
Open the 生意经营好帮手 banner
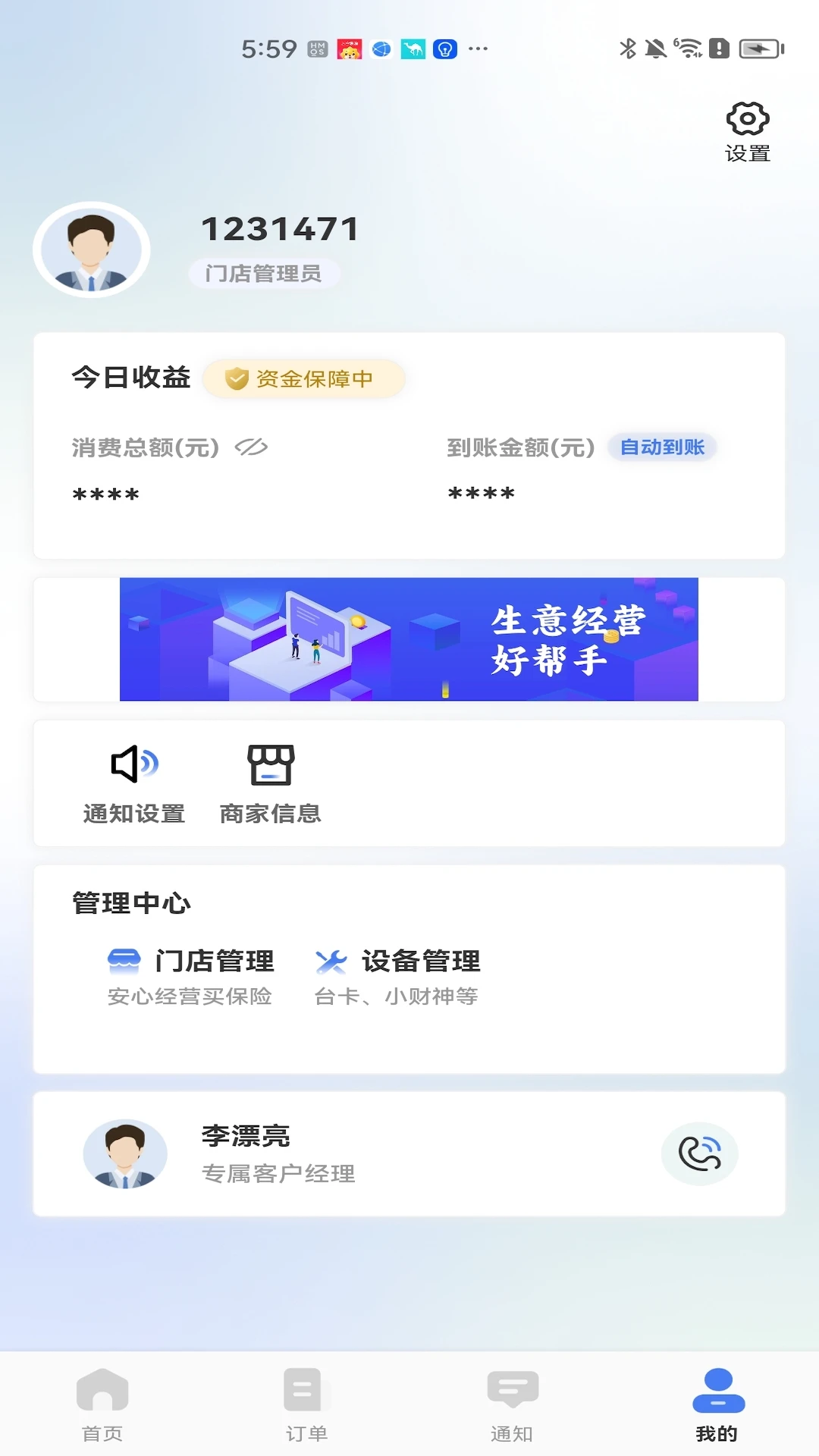[409, 639]
